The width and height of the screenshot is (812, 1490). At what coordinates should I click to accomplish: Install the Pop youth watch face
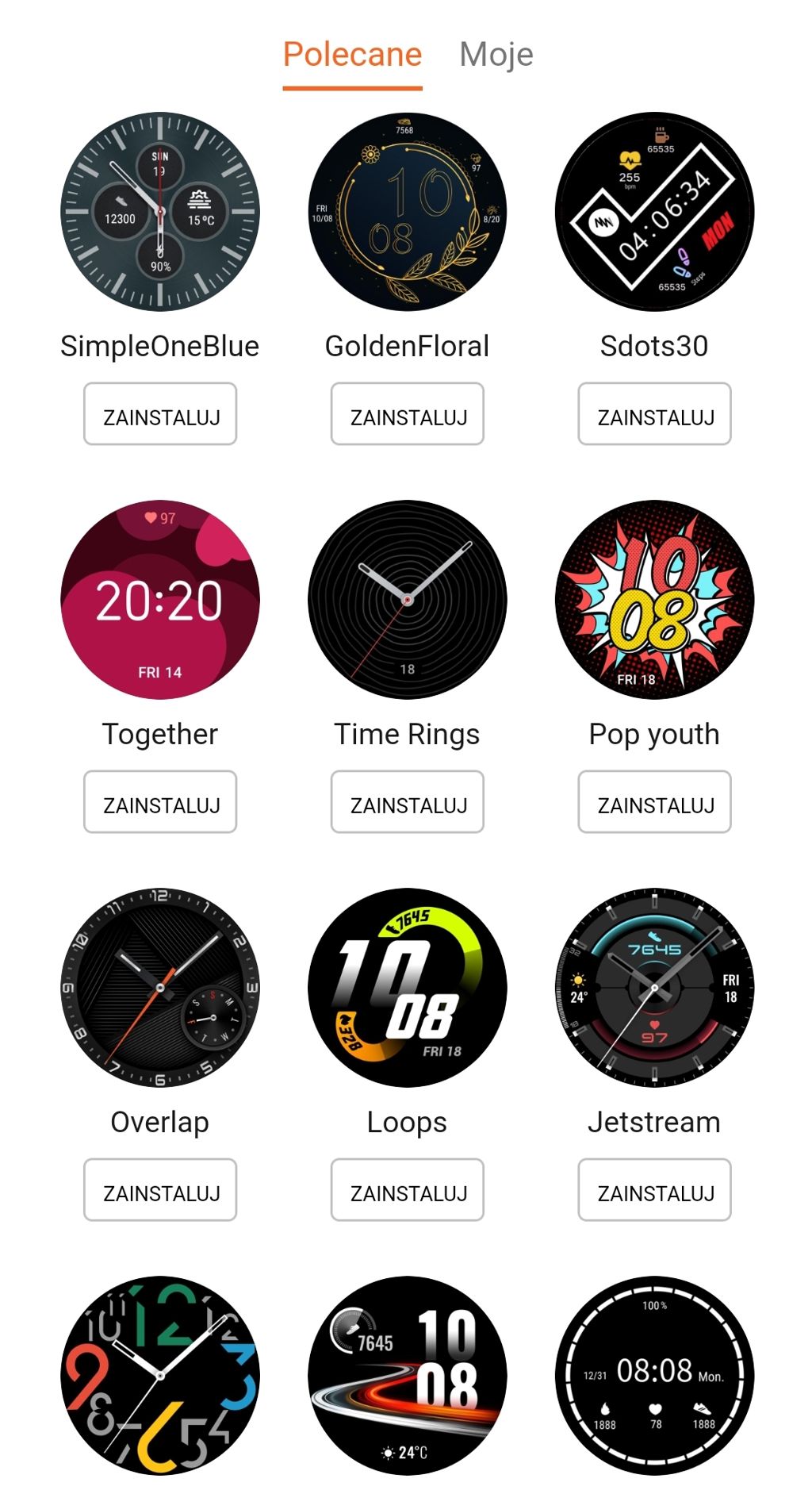(654, 802)
